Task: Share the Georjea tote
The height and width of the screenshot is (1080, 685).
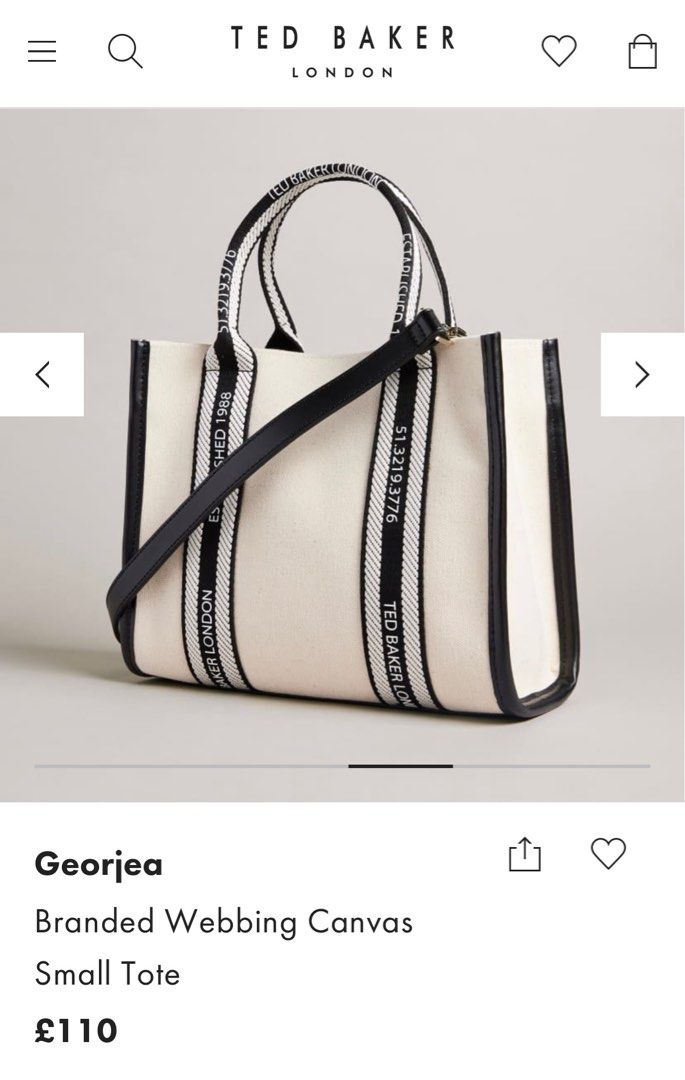Action: pos(524,855)
